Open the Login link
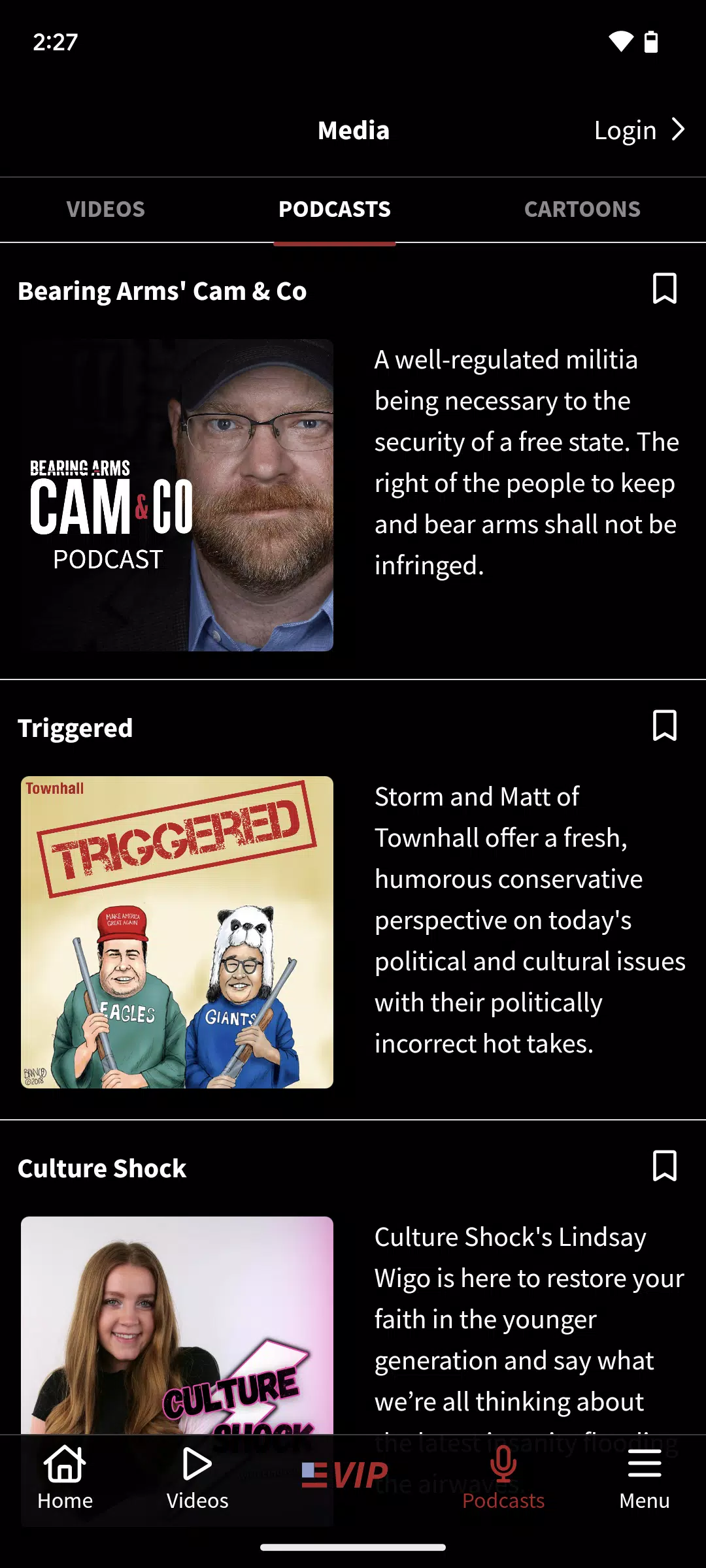The width and height of the screenshot is (706, 1568). pos(638,131)
